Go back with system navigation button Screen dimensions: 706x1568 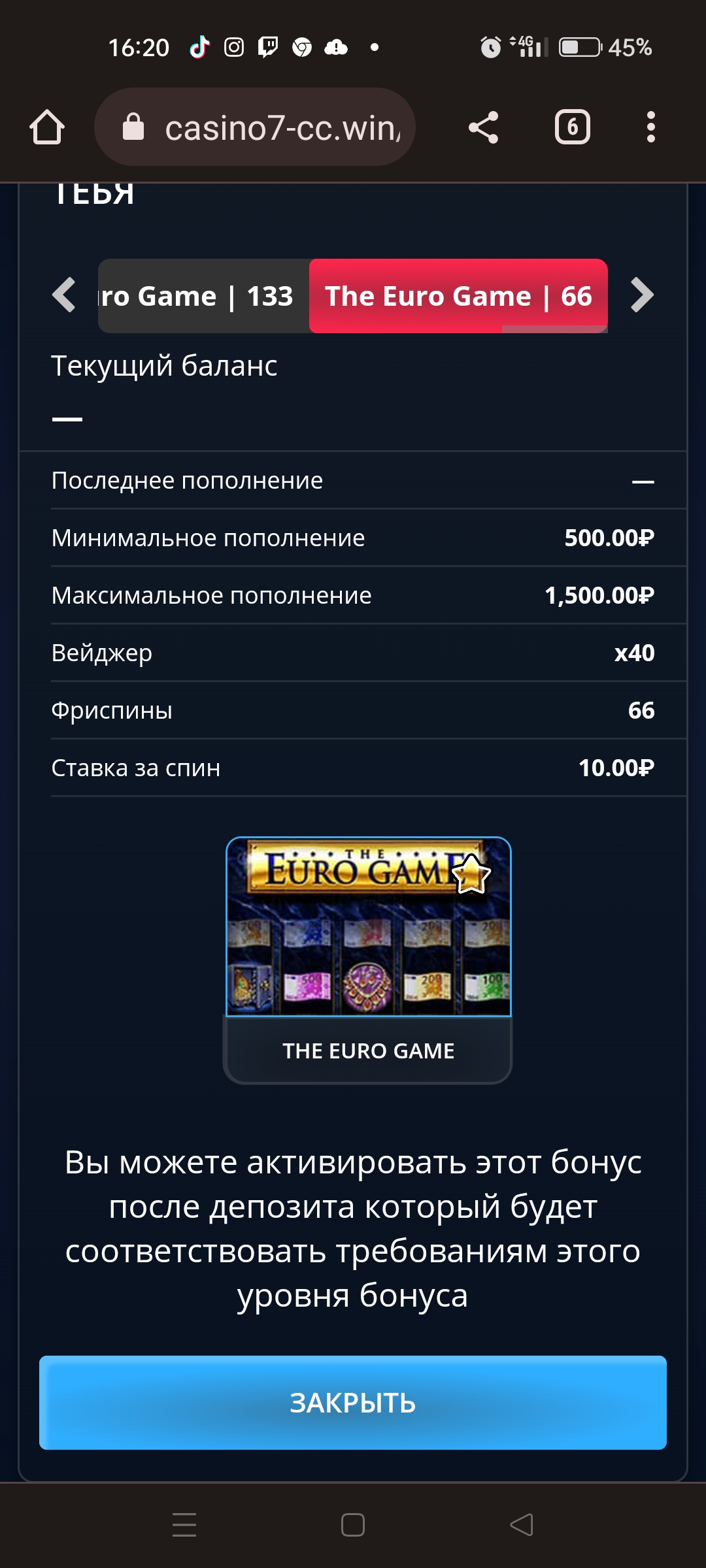pyautogui.click(x=522, y=1525)
